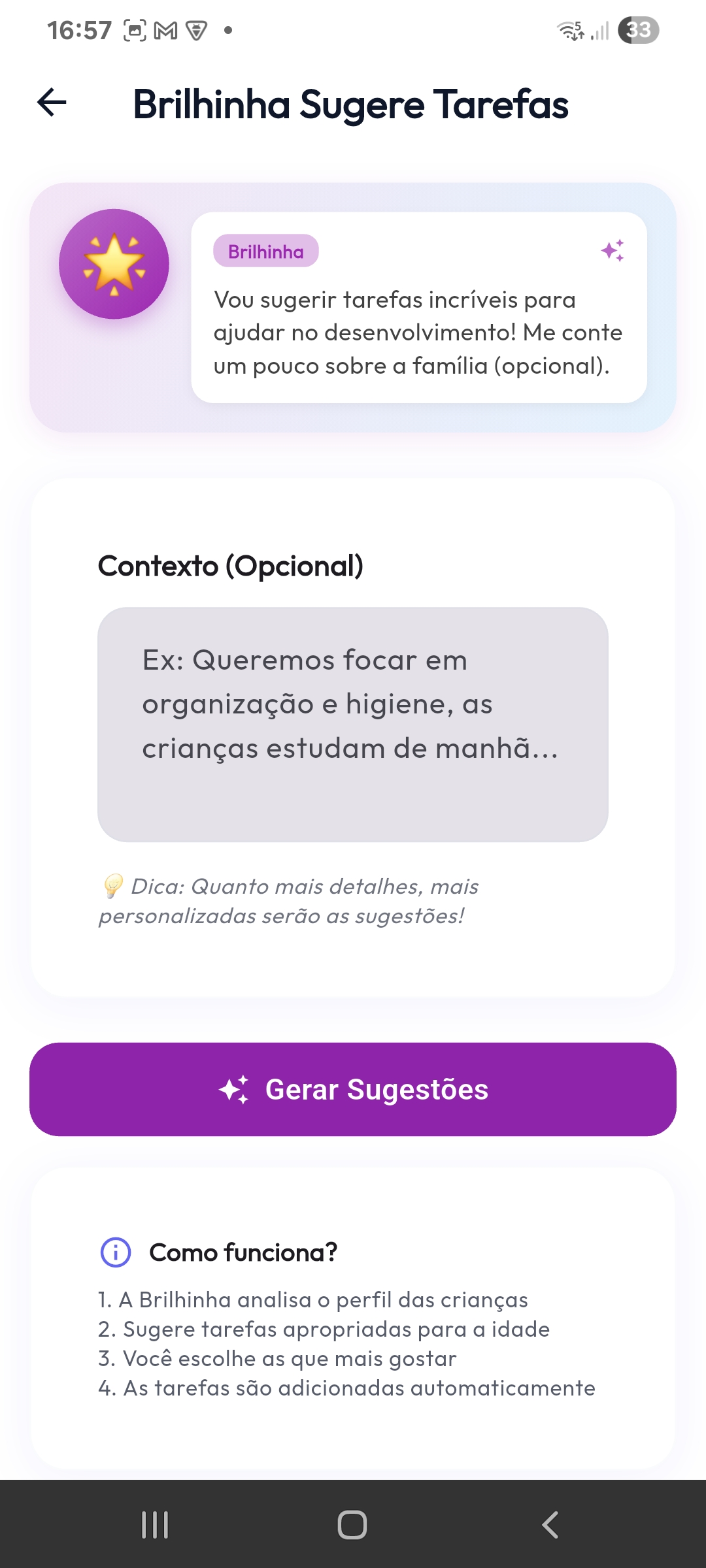Tap the Wi-Fi indicator in the status bar

[x=567, y=27]
